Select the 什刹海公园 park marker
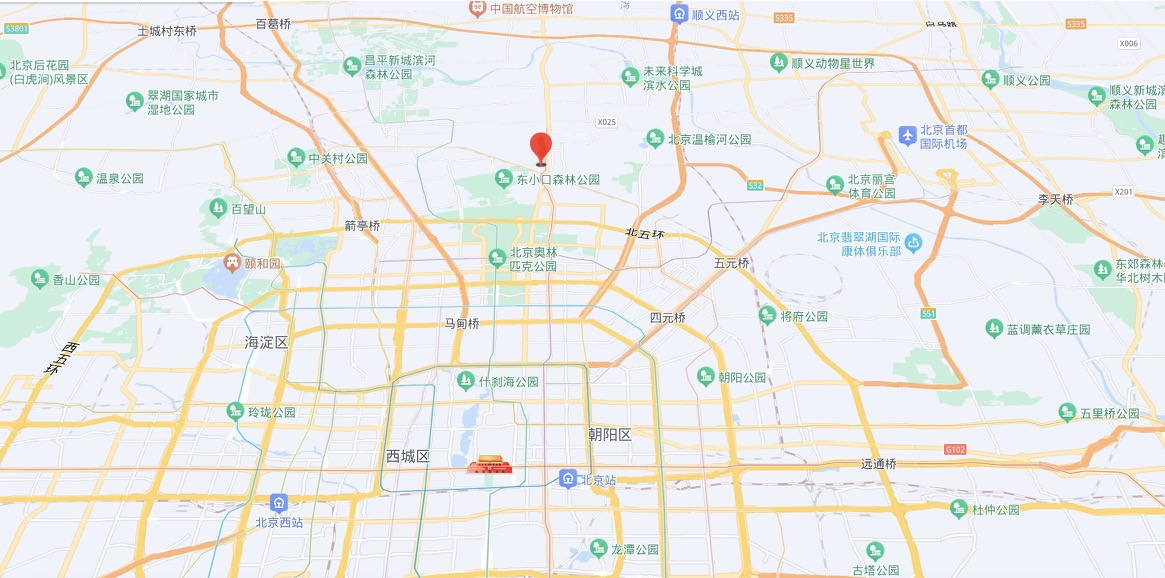The height and width of the screenshot is (578, 1165). pyautogui.click(x=465, y=381)
